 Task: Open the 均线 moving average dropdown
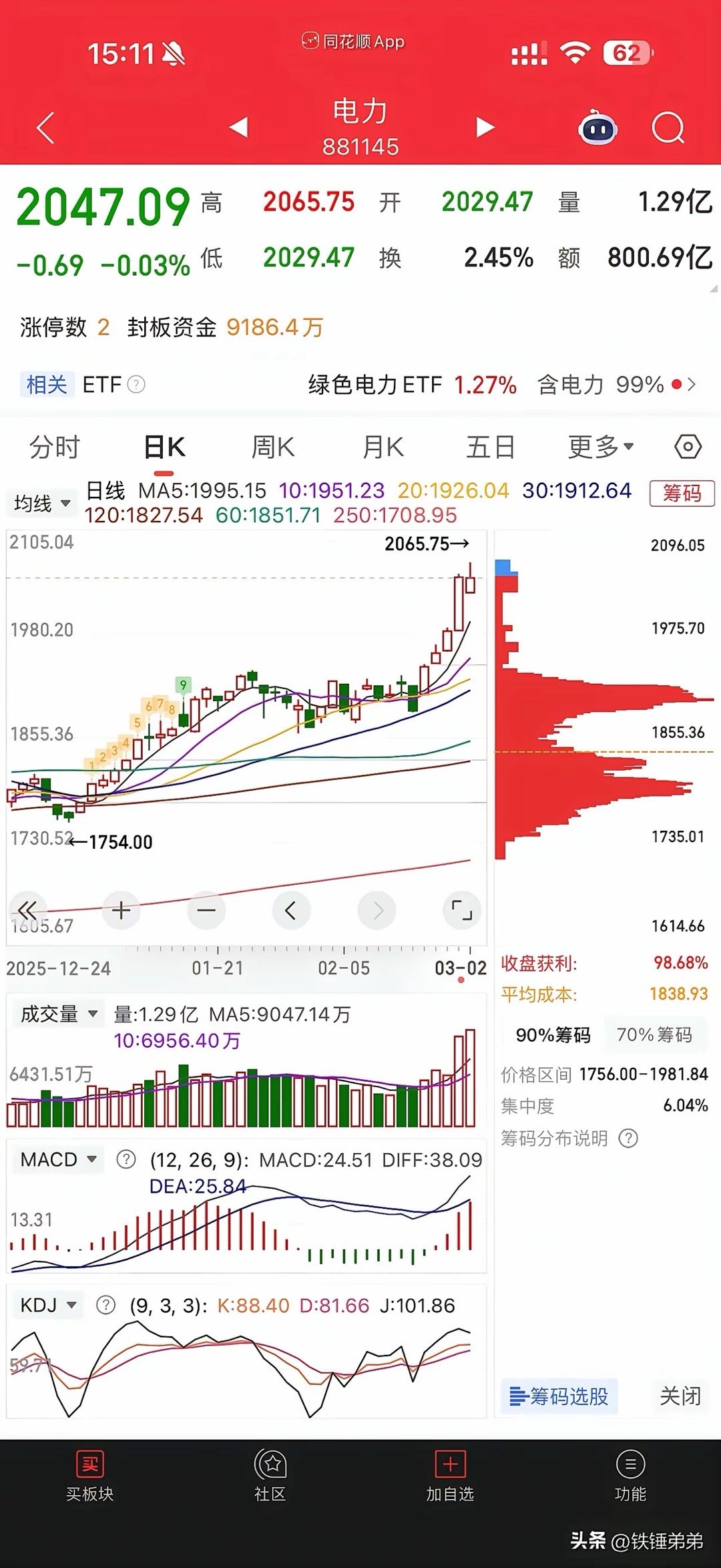tap(41, 502)
